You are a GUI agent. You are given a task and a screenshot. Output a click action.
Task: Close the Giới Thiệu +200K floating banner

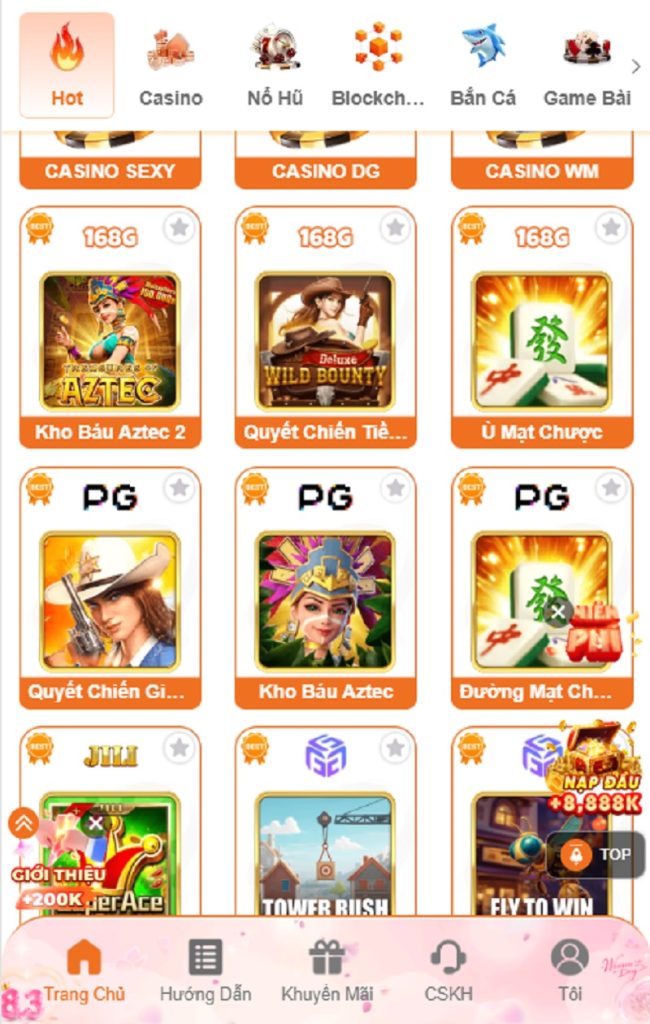(95, 823)
